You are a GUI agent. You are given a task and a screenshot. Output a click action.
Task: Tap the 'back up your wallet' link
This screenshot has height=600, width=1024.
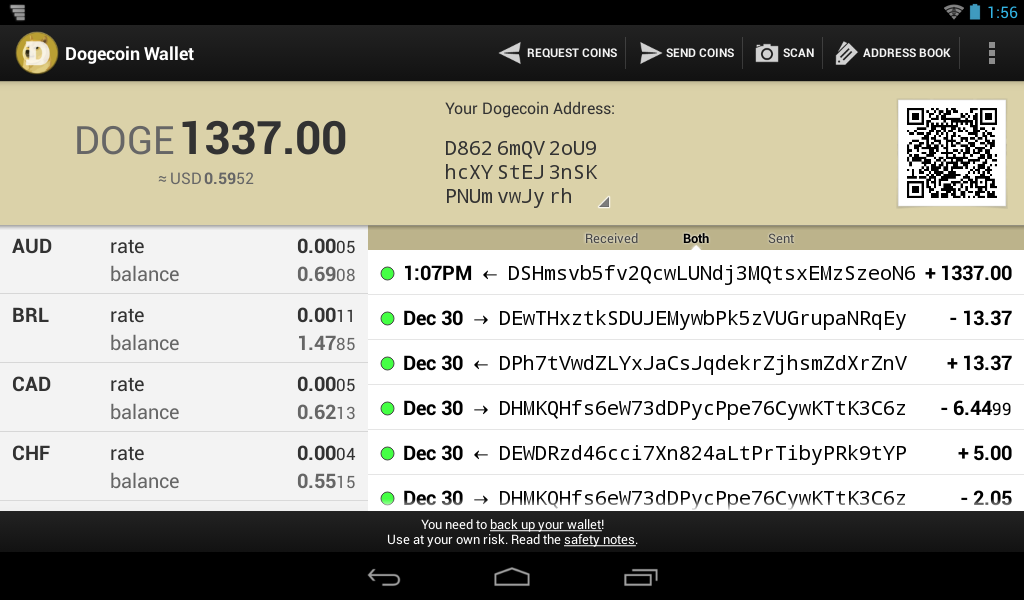(x=545, y=524)
